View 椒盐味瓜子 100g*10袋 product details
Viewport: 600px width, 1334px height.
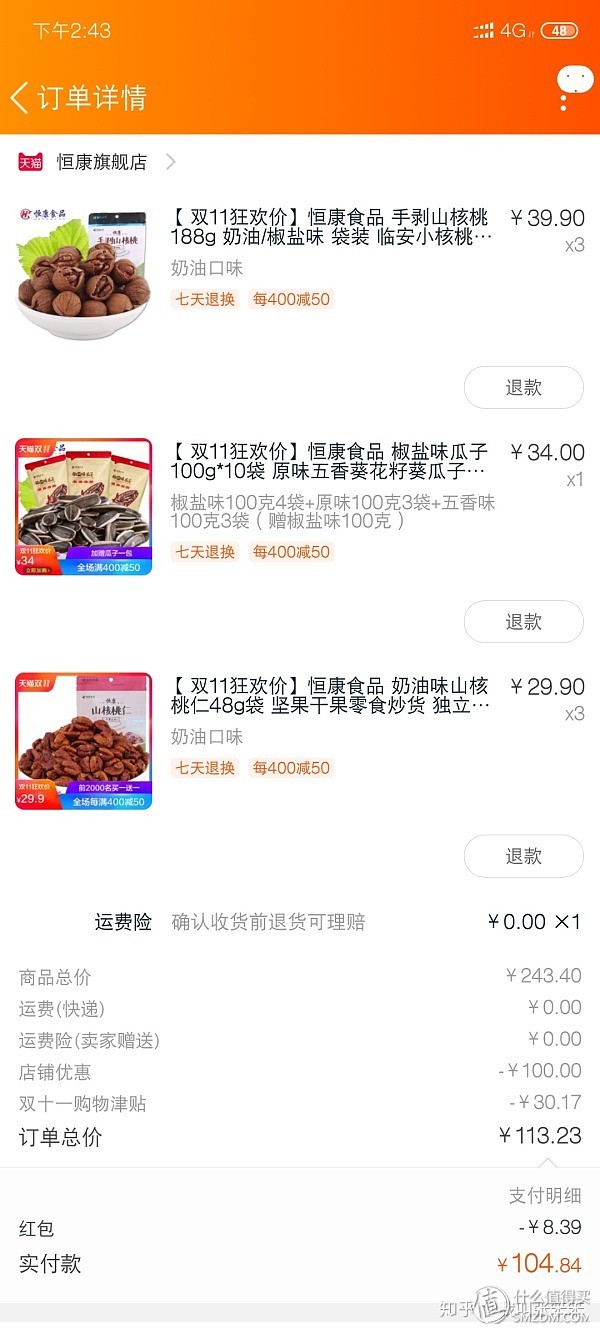[329, 462]
